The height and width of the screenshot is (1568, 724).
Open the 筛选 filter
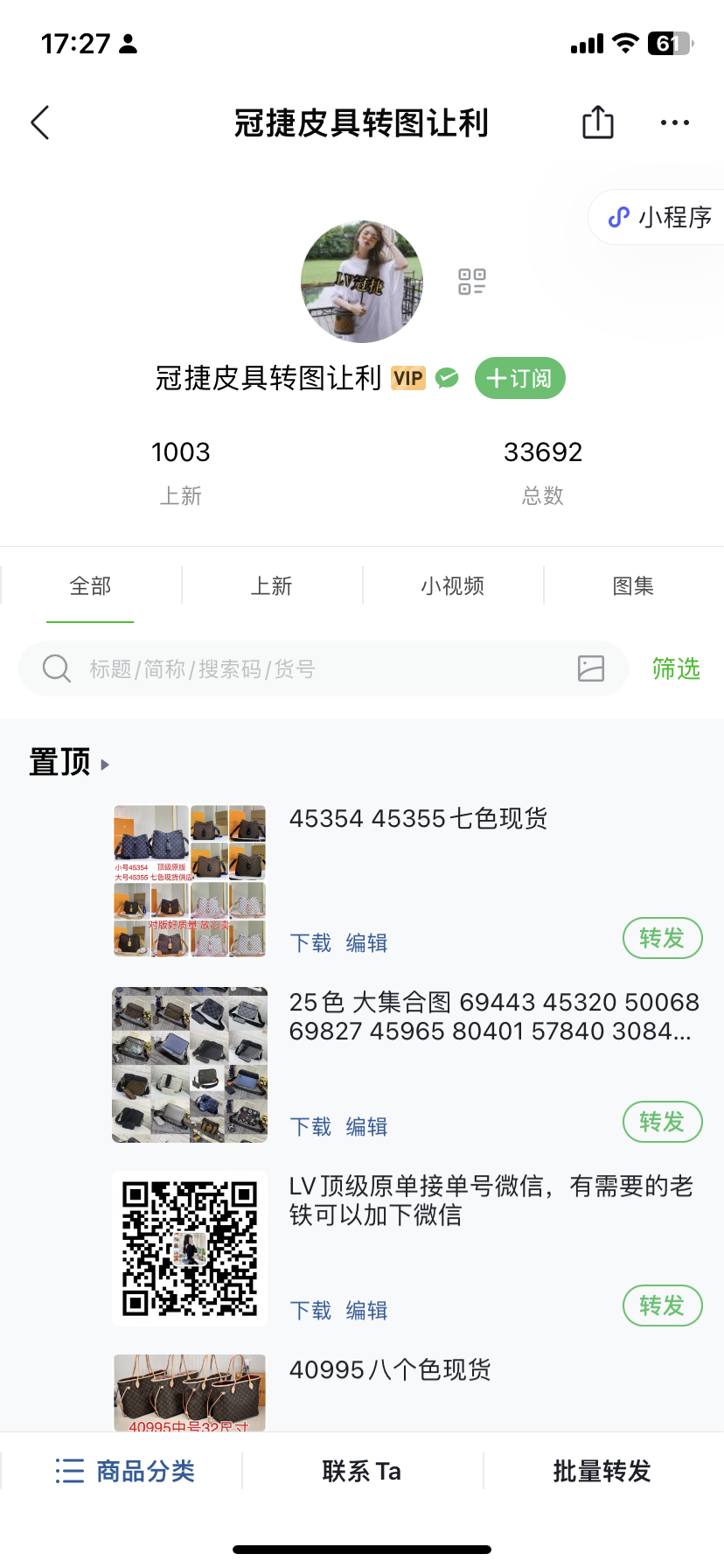(676, 668)
